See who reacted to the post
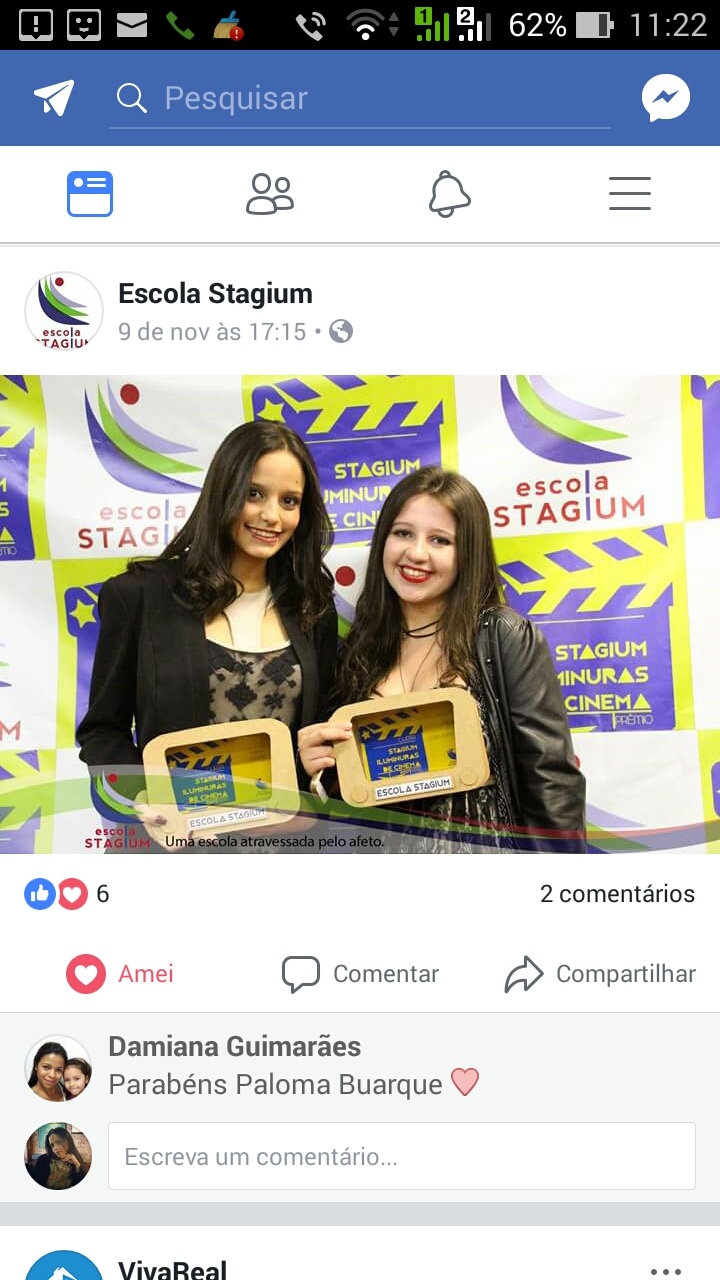This screenshot has width=720, height=1280. [67, 893]
